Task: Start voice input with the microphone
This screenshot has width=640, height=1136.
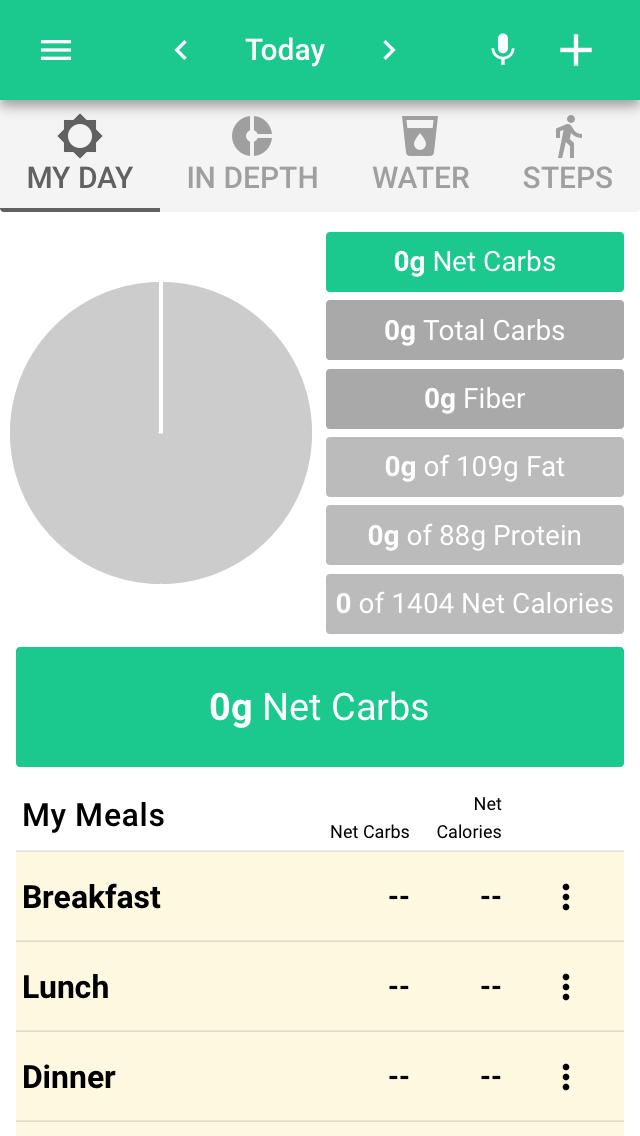Action: click(502, 50)
